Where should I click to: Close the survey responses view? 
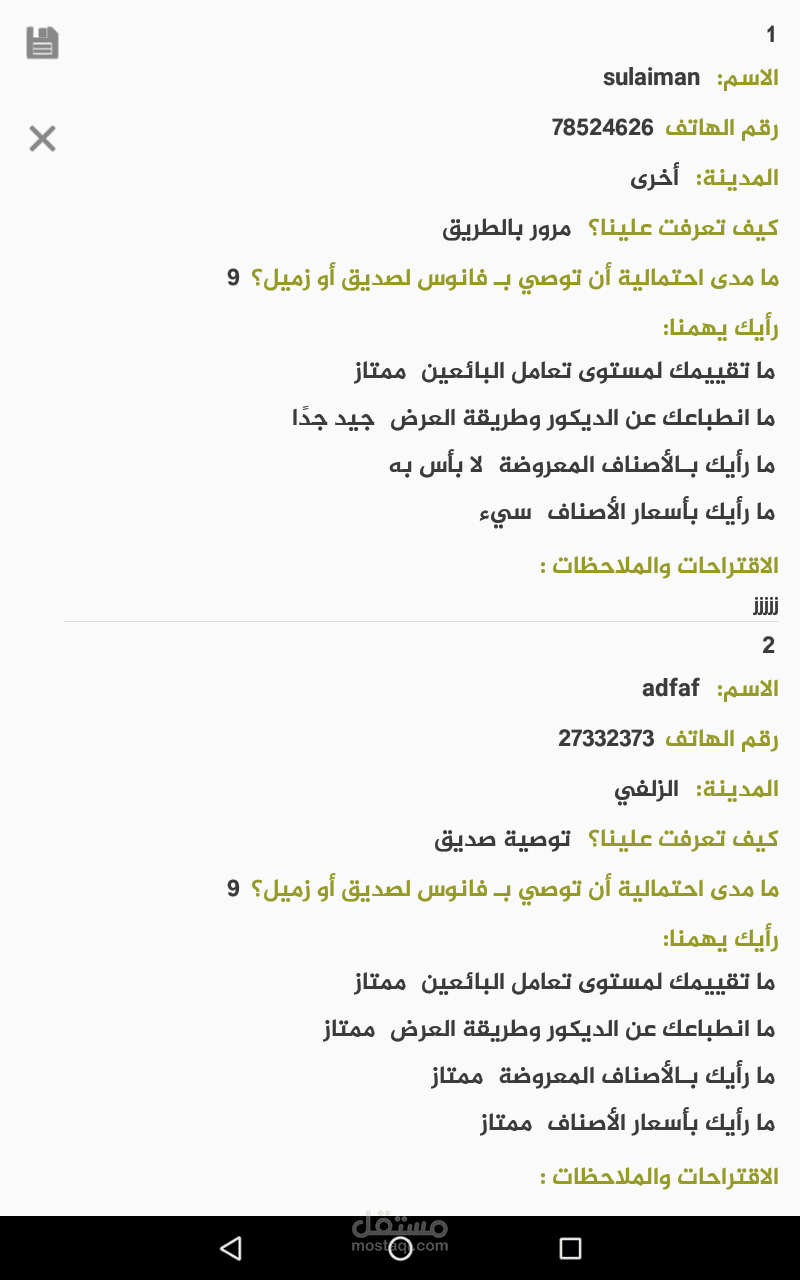point(42,139)
